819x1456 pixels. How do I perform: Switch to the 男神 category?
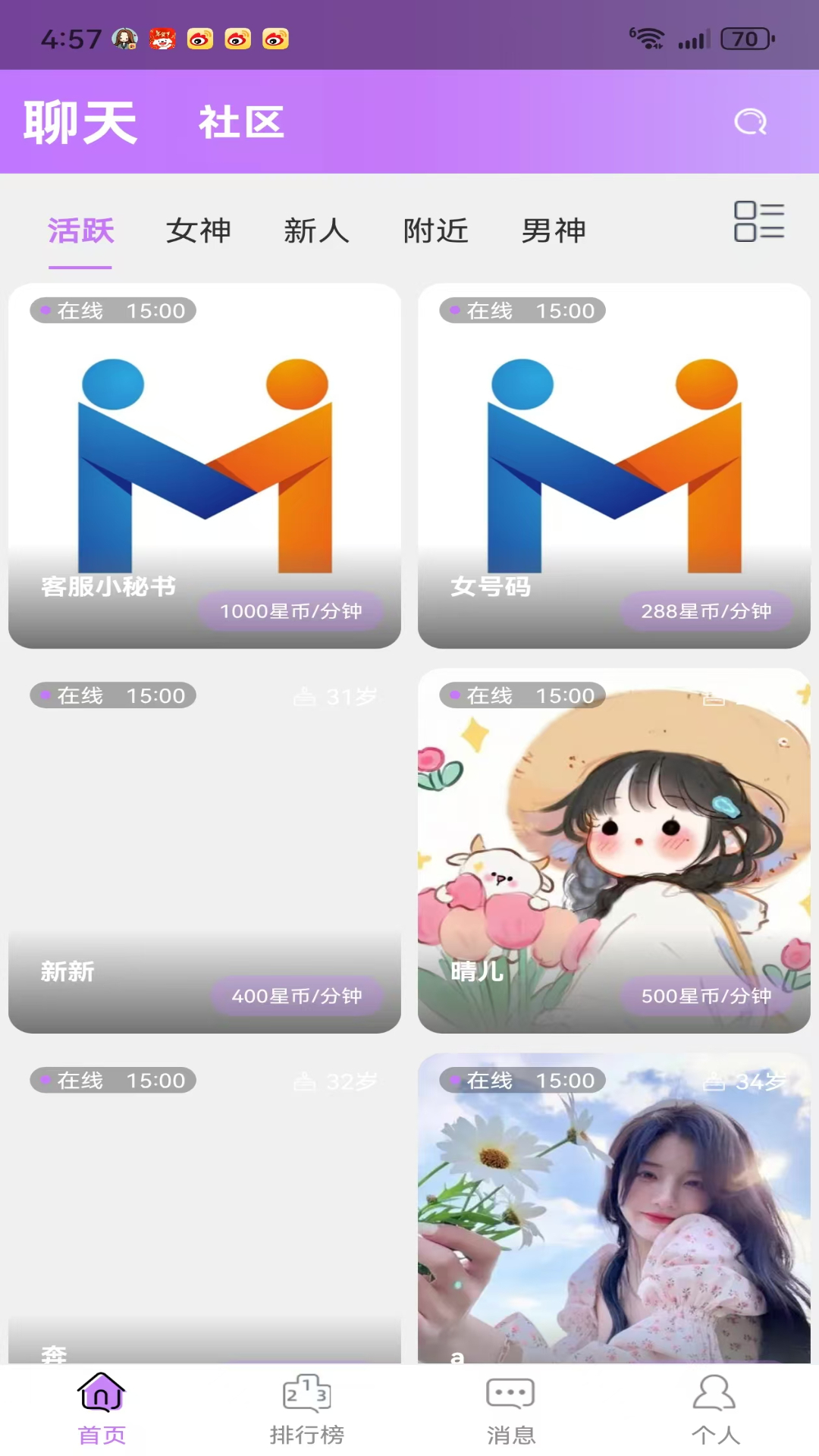coord(554,231)
